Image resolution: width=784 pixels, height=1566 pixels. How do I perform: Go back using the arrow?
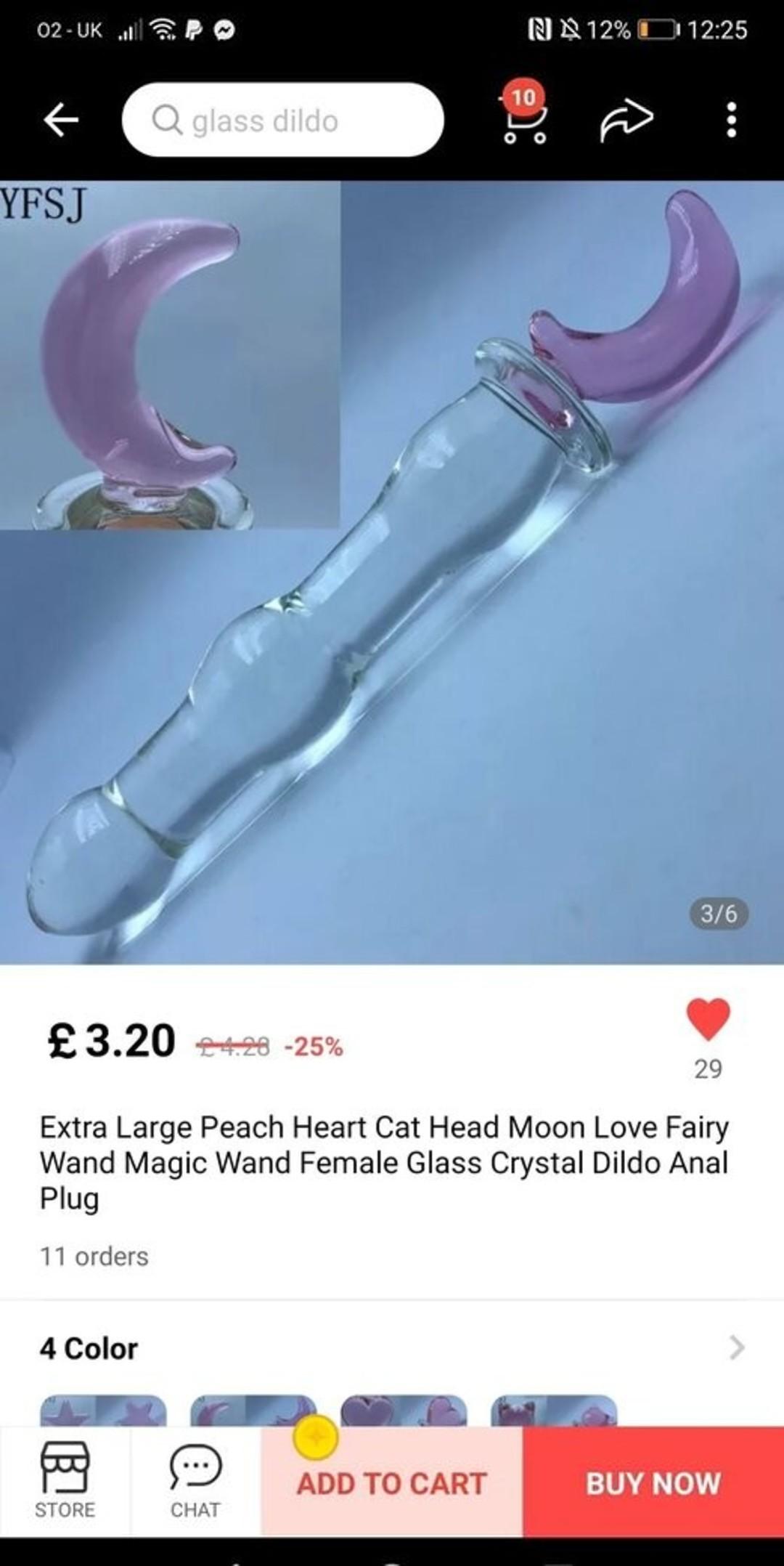61,120
